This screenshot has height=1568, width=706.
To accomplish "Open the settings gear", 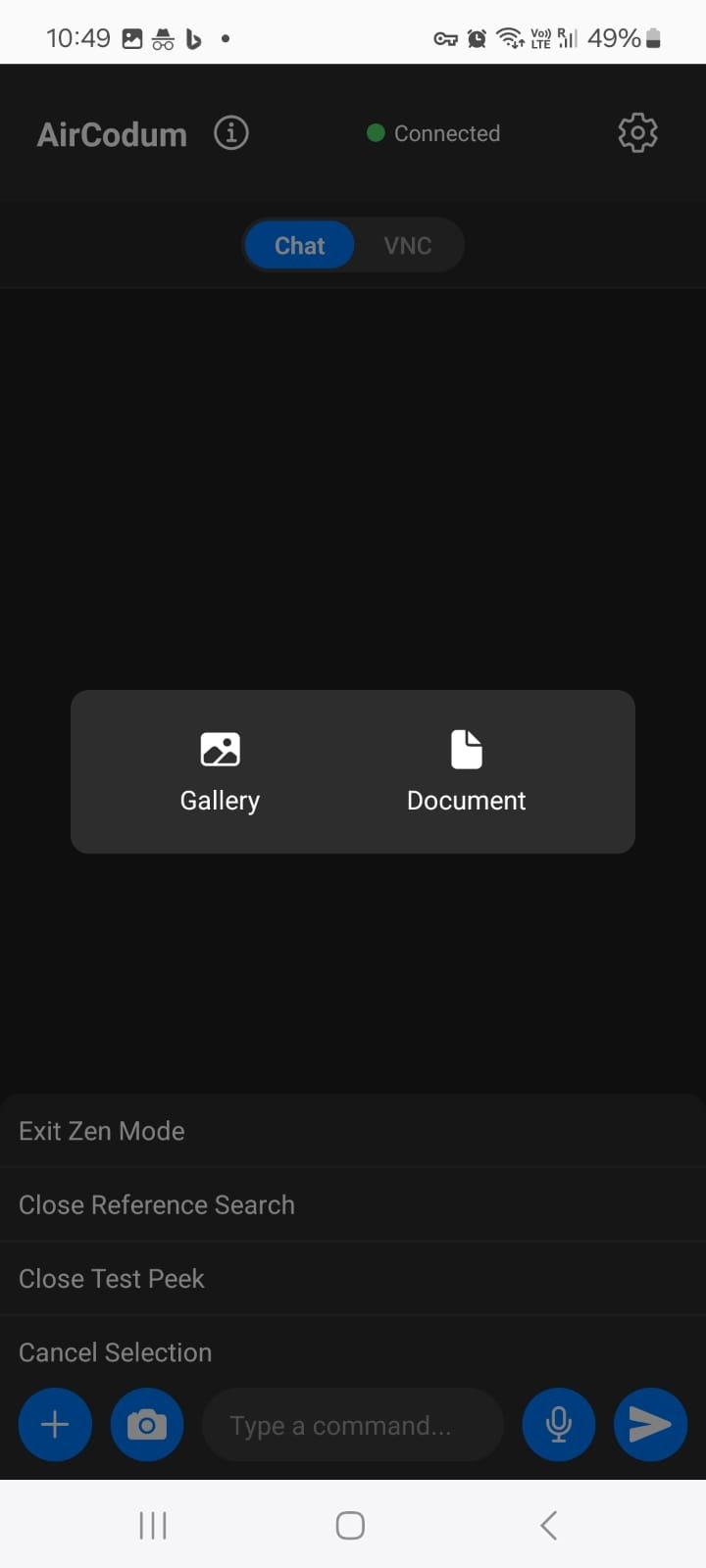I will pos(637,132).
